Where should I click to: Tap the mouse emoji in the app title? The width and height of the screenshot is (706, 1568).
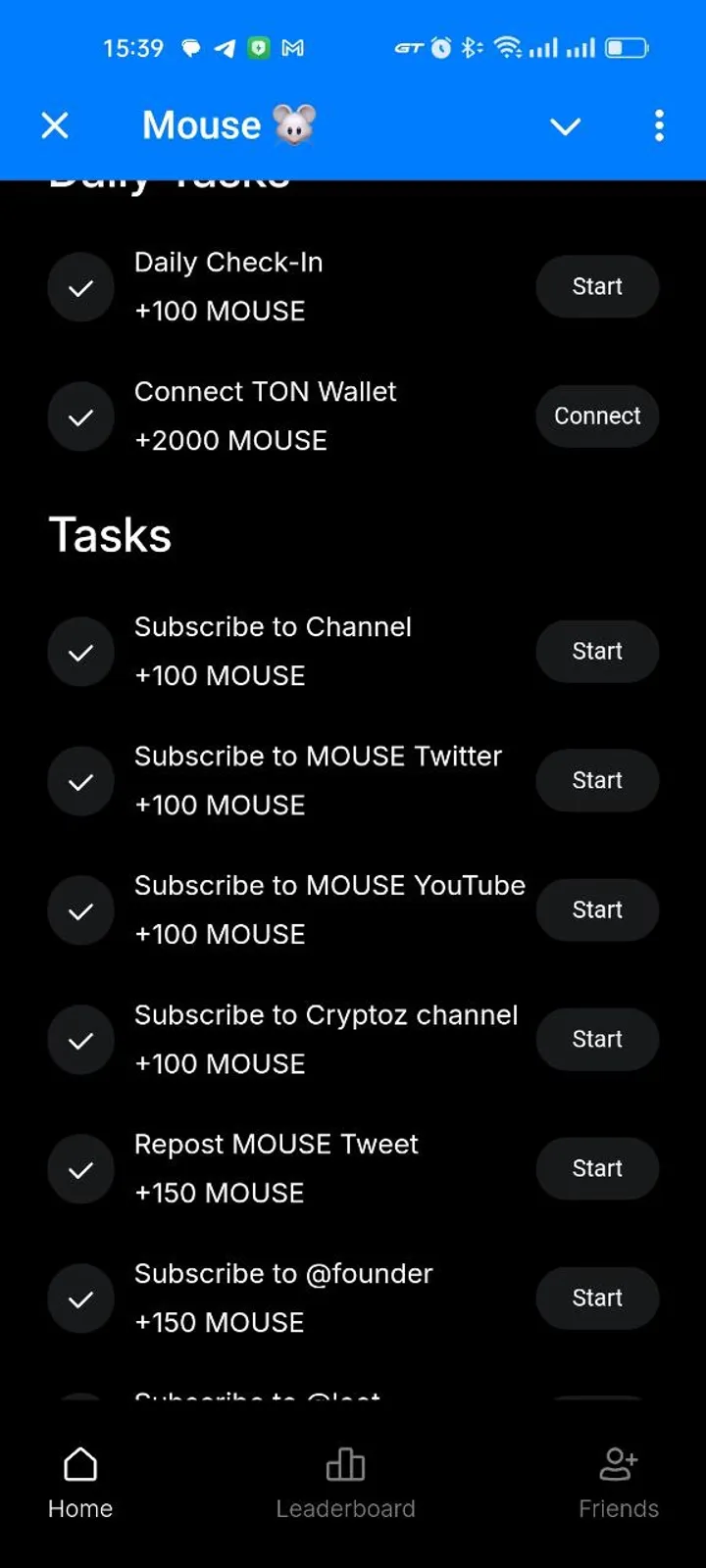(291, 123)
